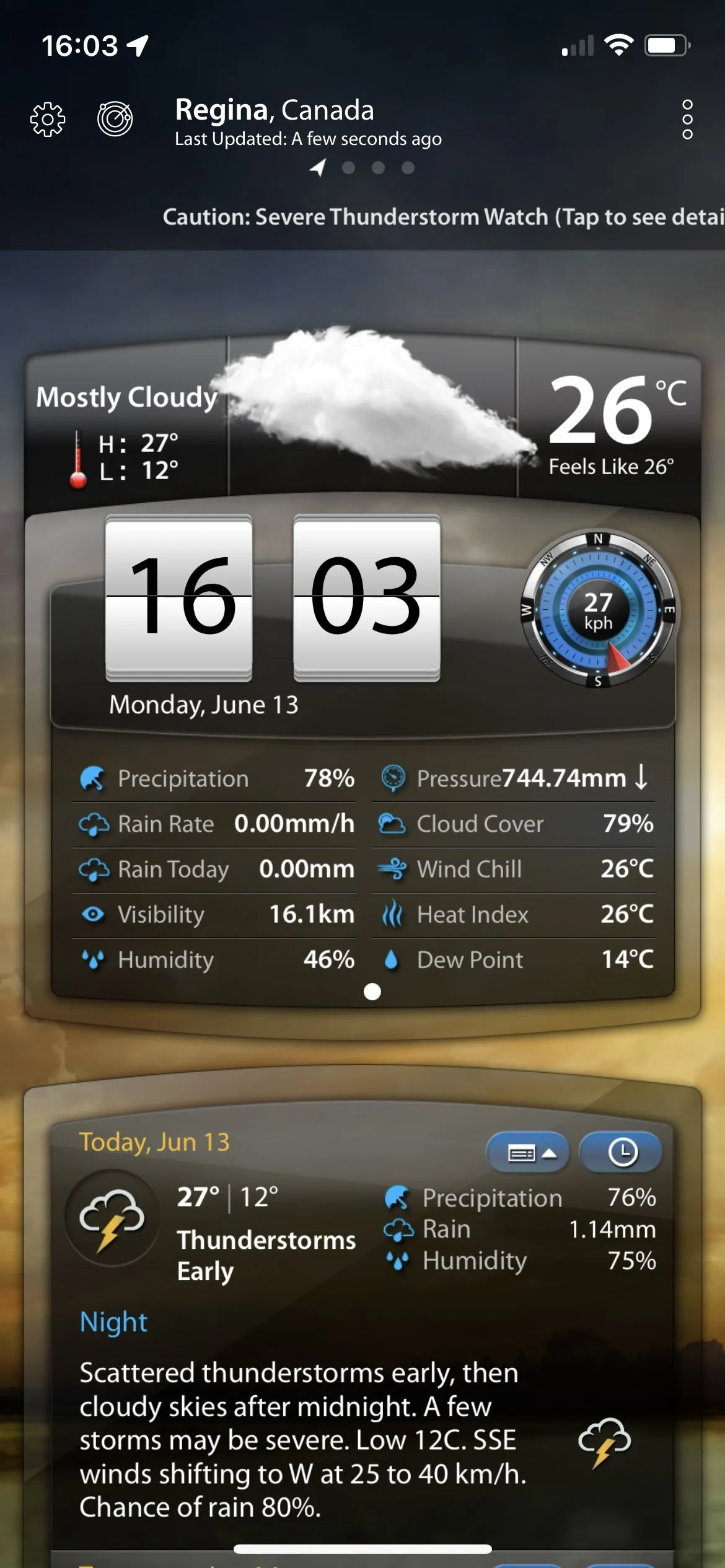The image size is (725, 1568).
Task: Tap the 16:03 flip clock
Action: point(273,597)
